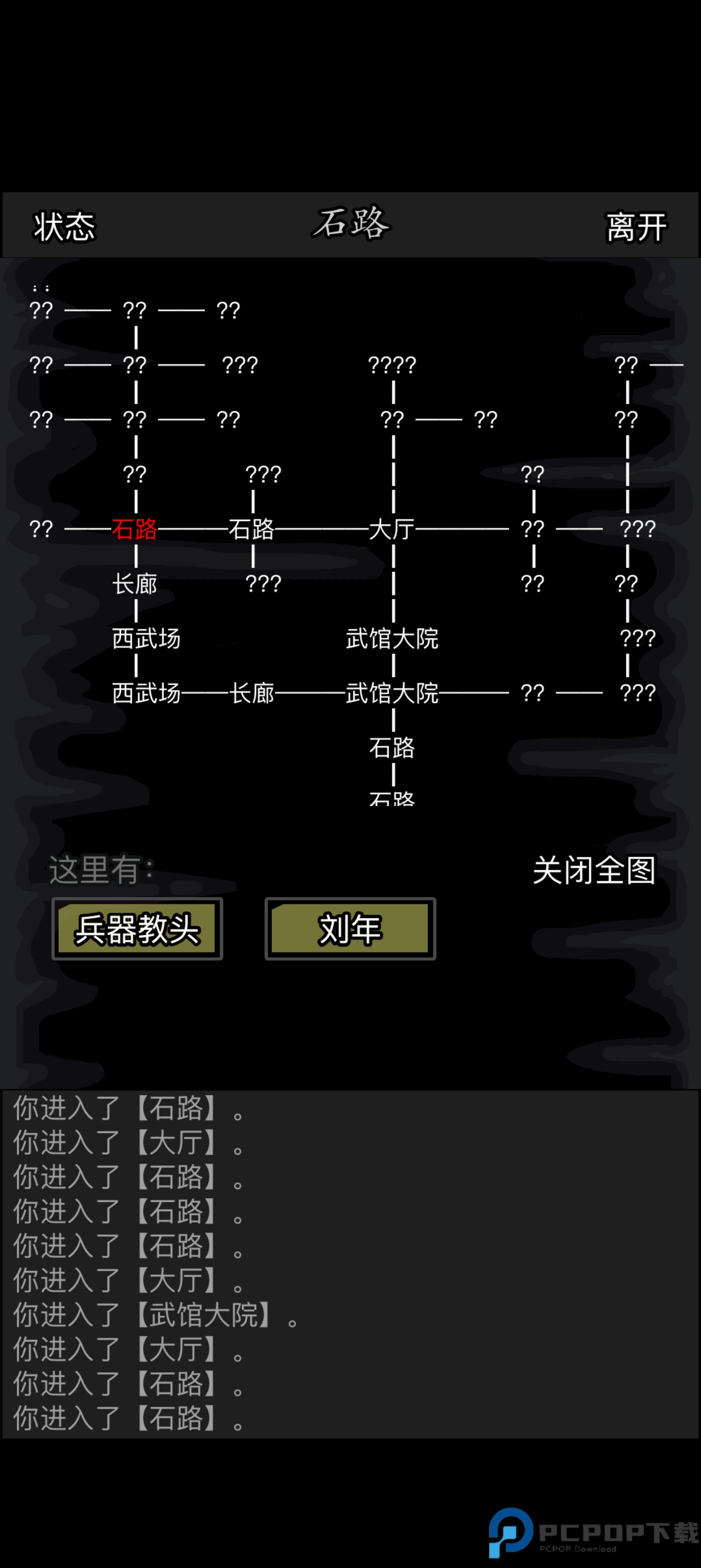Open the 状态 status panel
Screen dimensions: 701x1568
tap(64, 227)
